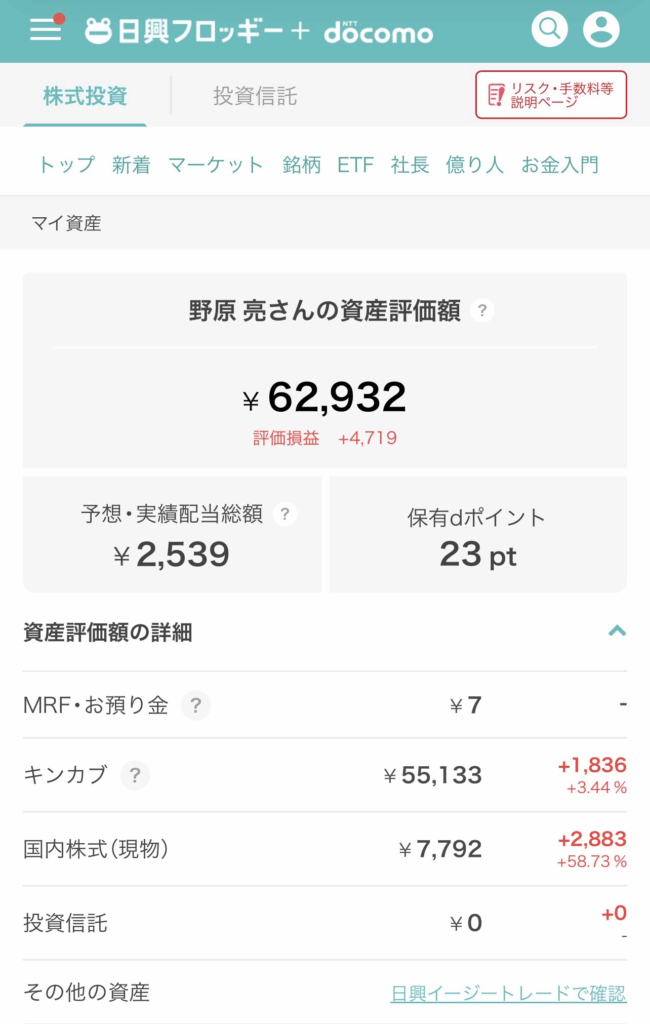Open the リスク・手数料等 説明ページ button
This screenshot has width=650, height=1024.
coord(551,95)
